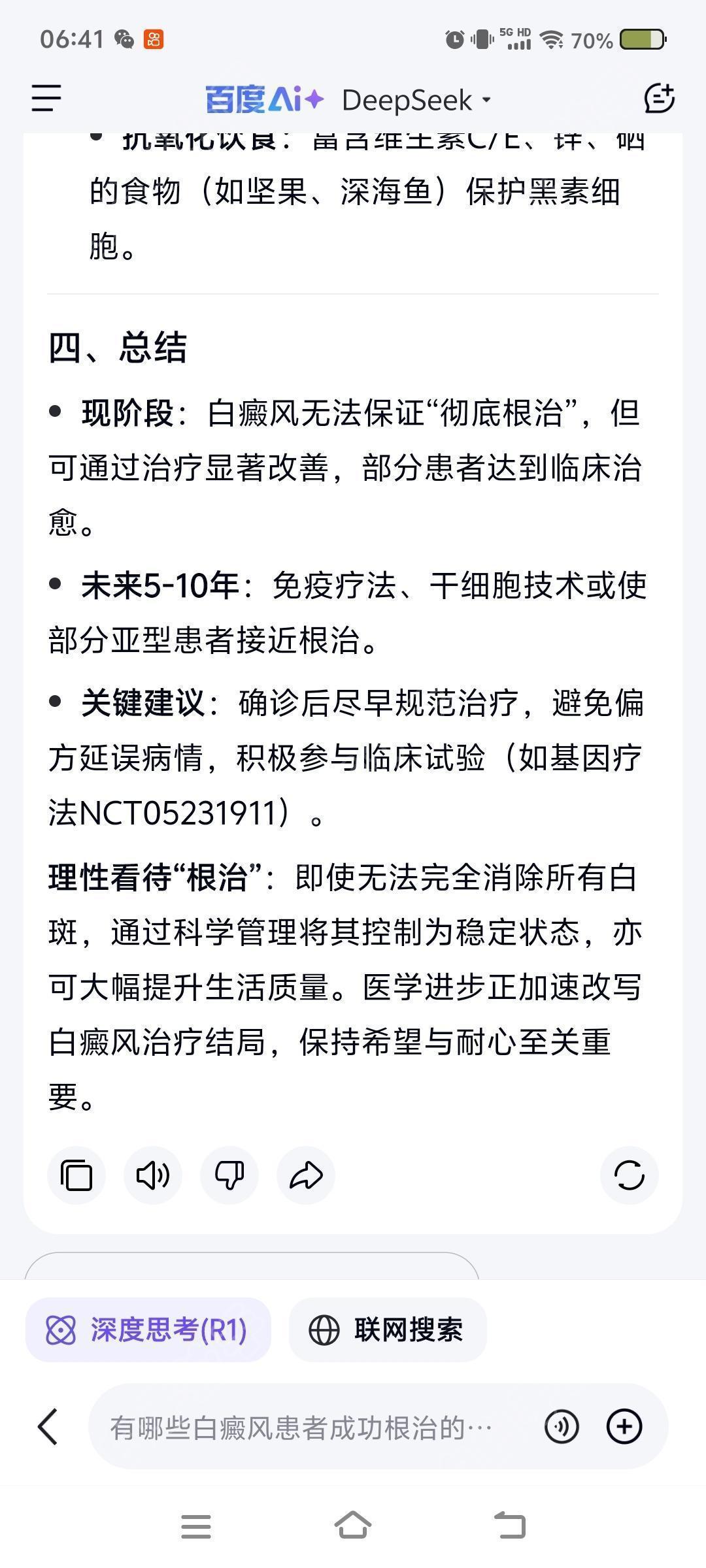
Task: Start a new chat conversation
Action: pos(658,99)
